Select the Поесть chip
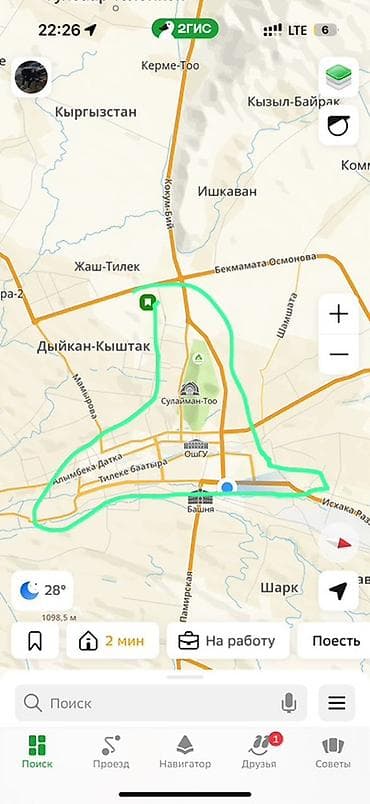 pyautogui.click(x=334, y=641)
